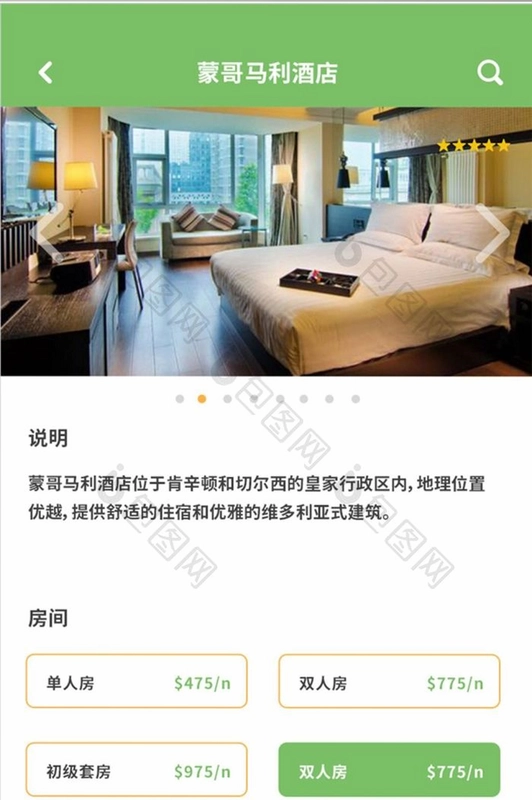Select the outlined 双人房 $775/n room

point(389,681)
